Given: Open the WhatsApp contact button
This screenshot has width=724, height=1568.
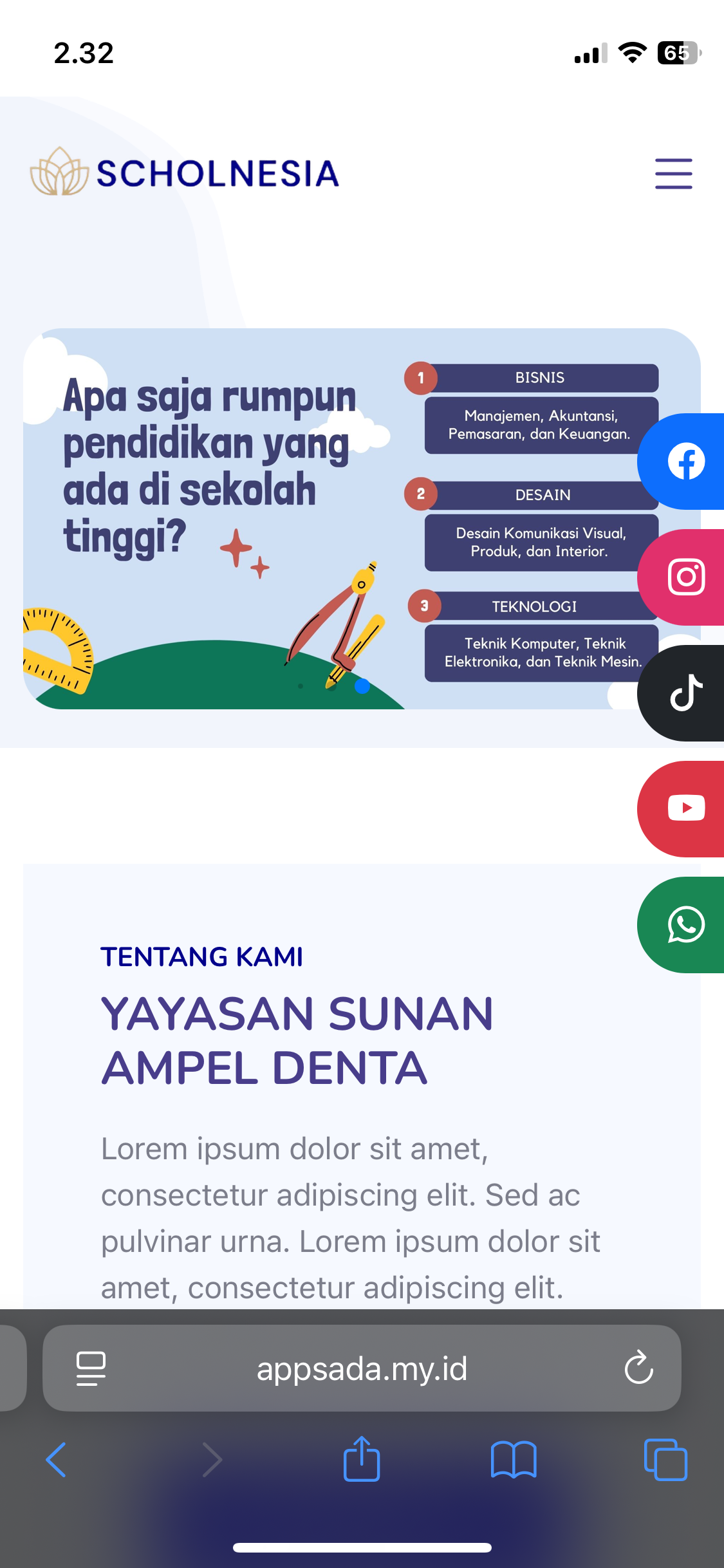Looking at the screenshot, I should [x=685, y=924].
